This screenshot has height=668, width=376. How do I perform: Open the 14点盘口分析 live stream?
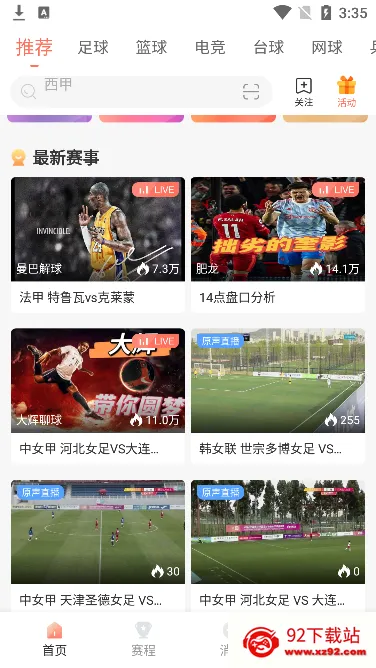[278, 245]
